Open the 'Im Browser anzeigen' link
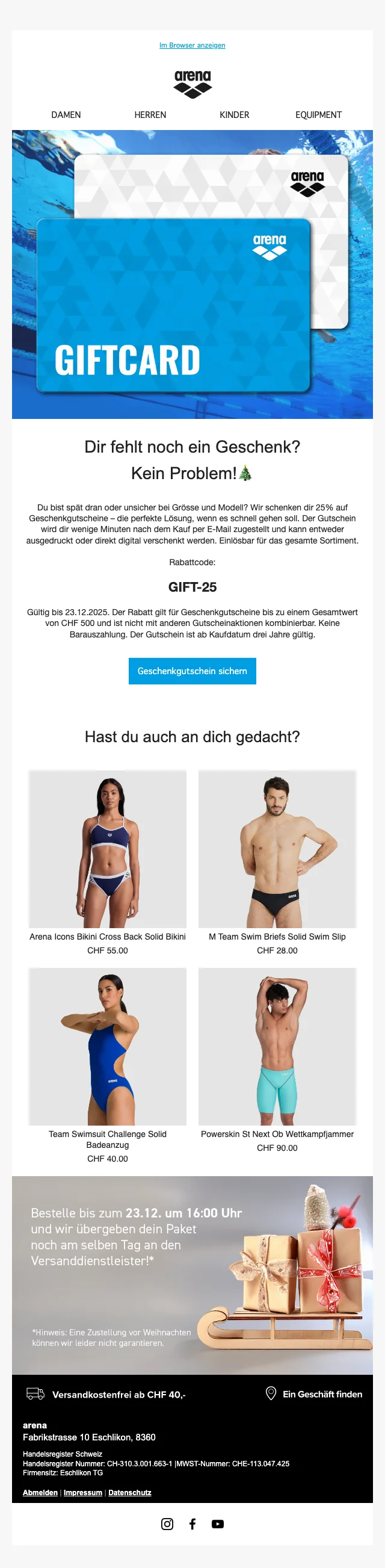Viewport: 385px width, 1568px height. tap(192, 45)
